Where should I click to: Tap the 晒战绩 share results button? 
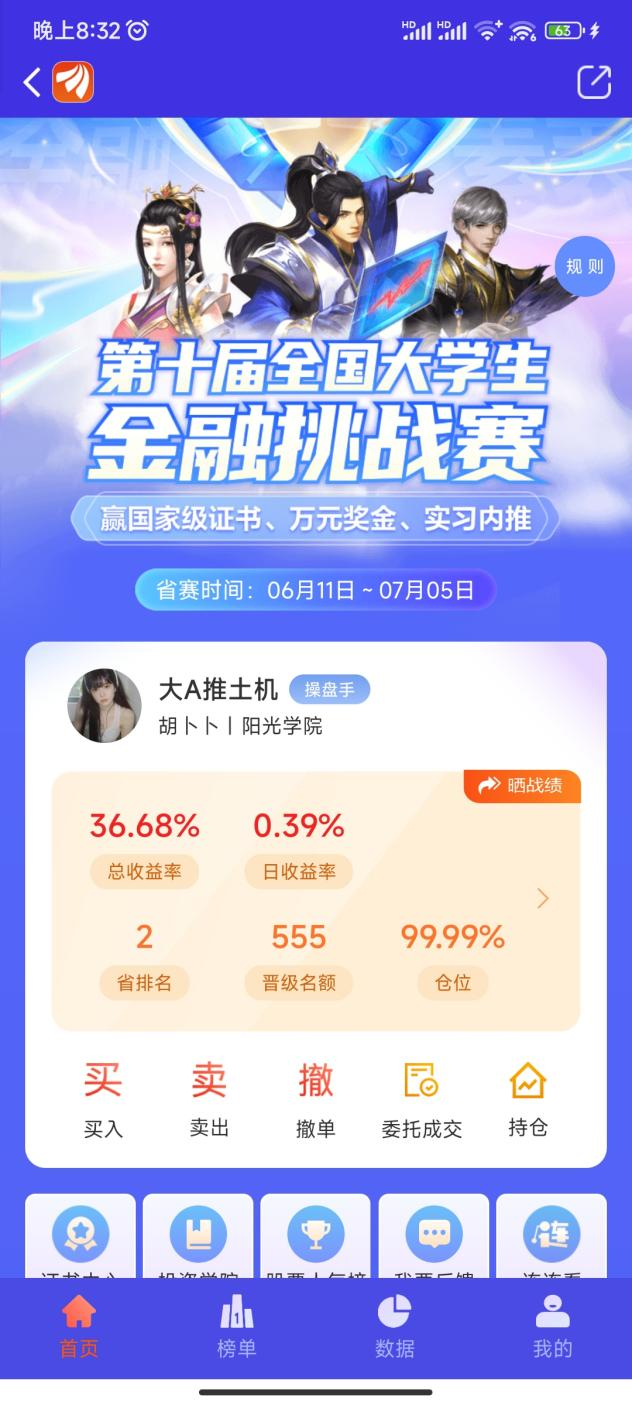click(x=522, y=786)
